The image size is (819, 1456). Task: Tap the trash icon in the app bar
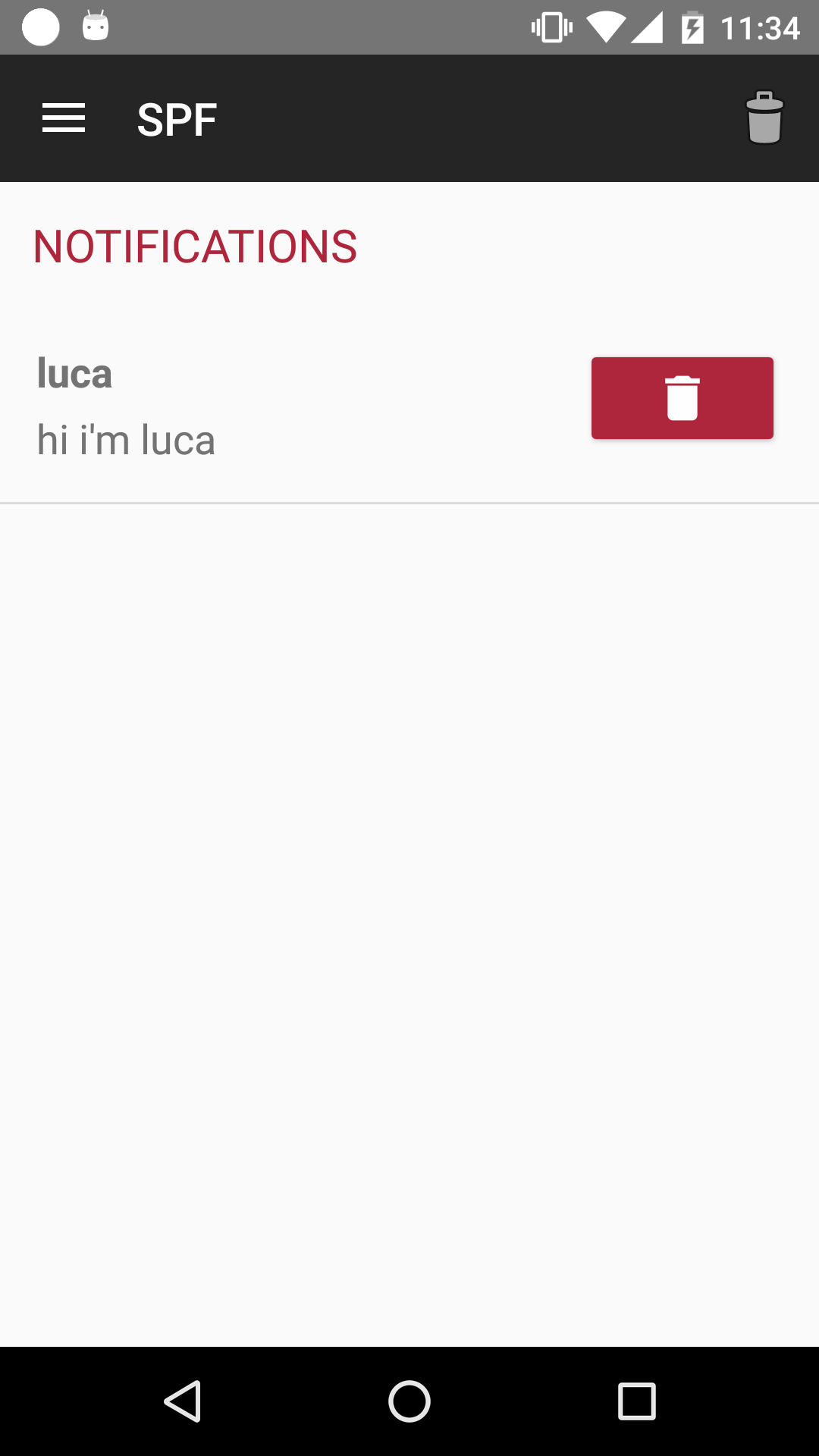764,118
